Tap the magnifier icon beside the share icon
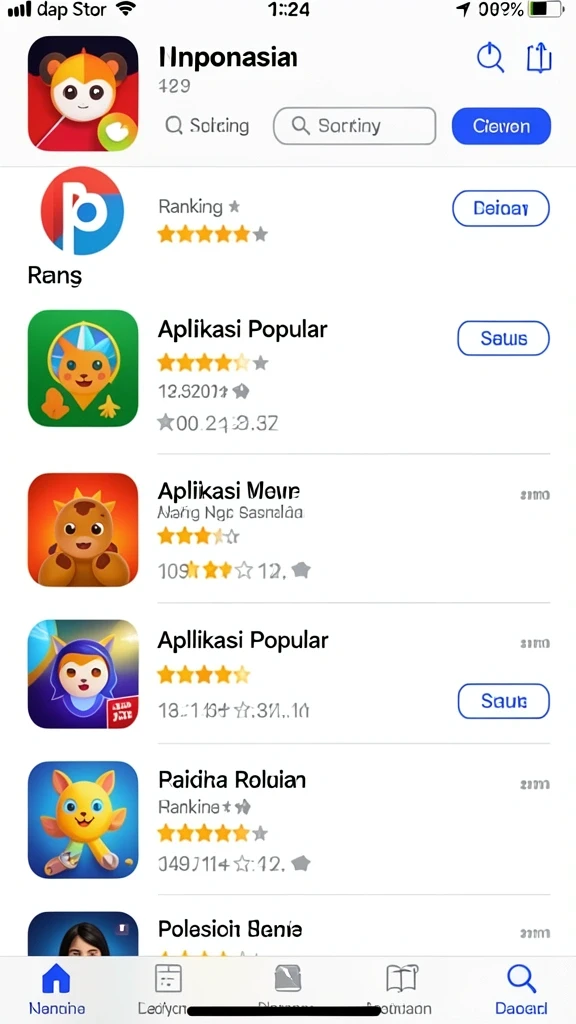The height and width of the screenshot is (1024, 576). (490, 57)
